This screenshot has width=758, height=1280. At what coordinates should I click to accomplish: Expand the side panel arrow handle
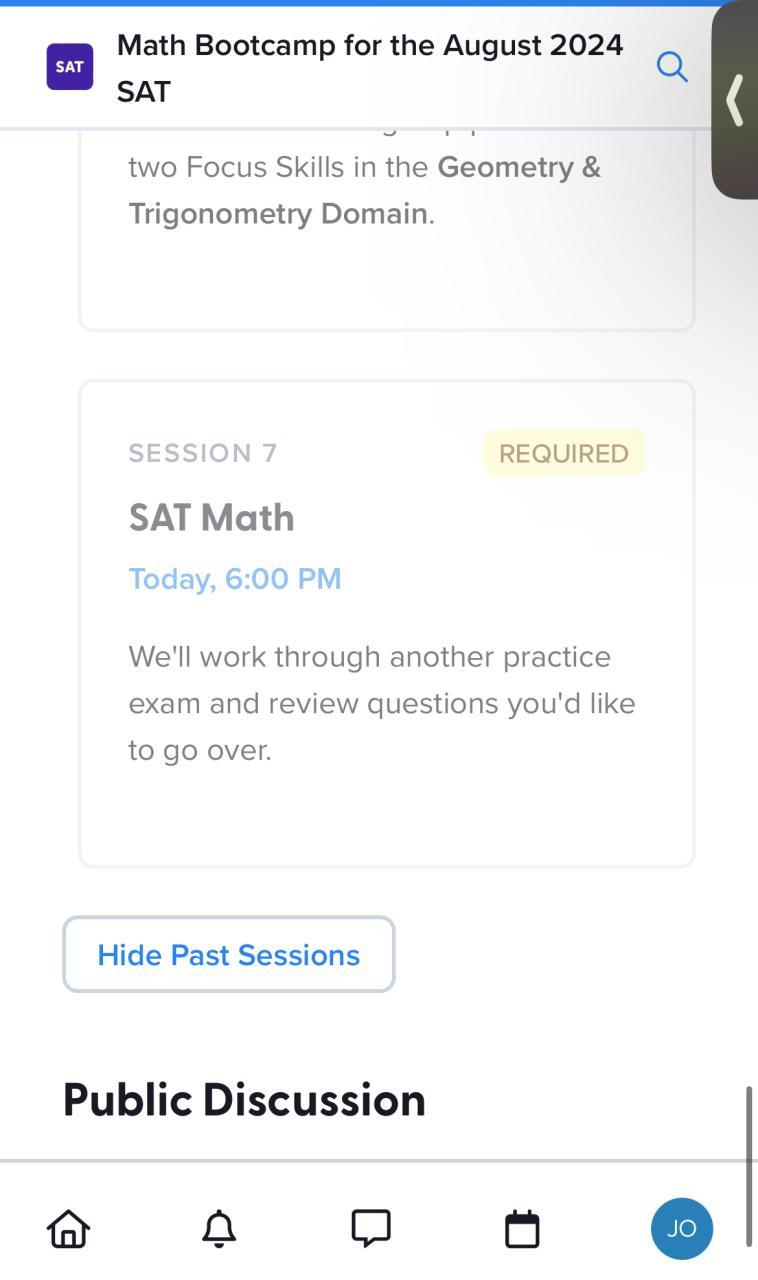(735, 100)
